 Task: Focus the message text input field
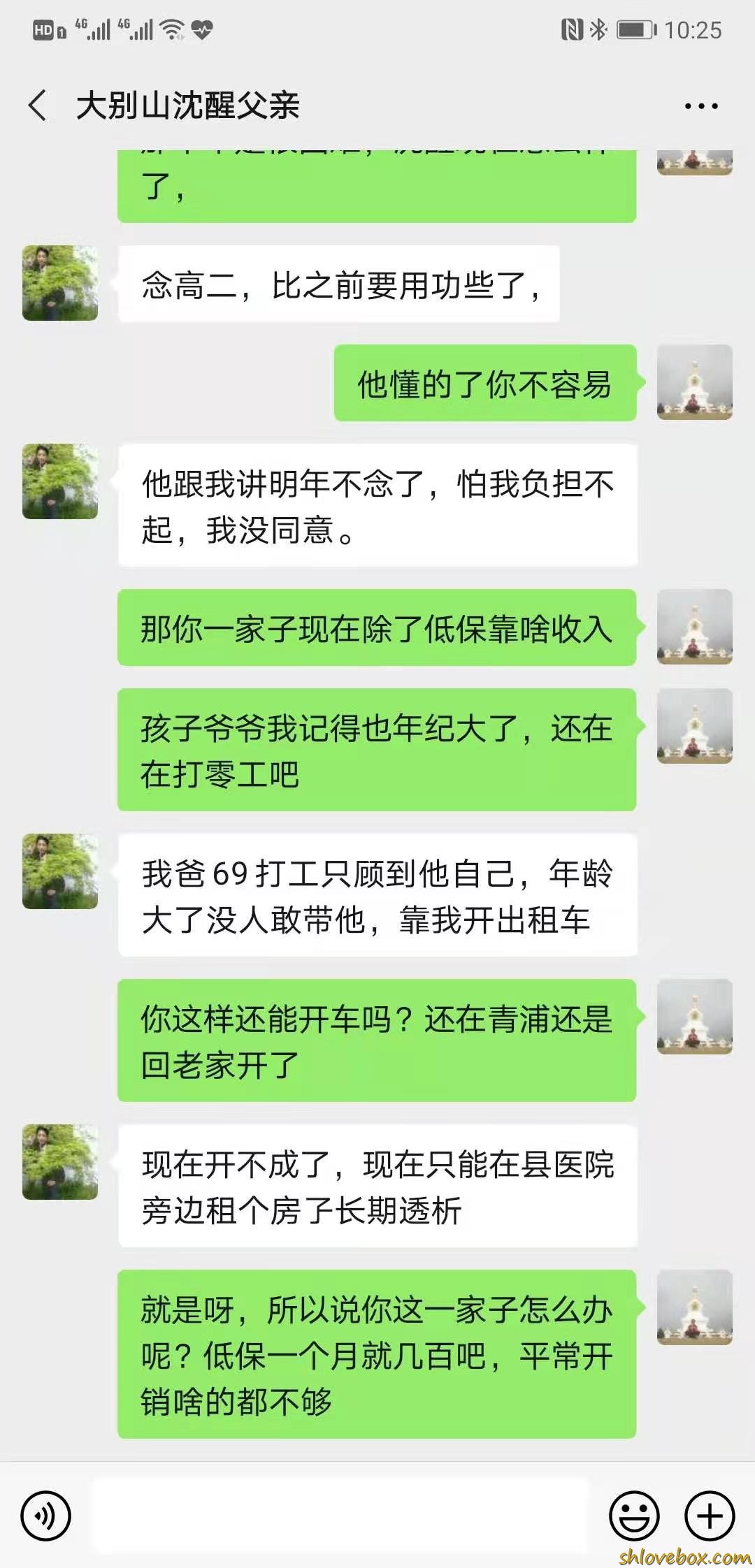(x=340, y=1516)
